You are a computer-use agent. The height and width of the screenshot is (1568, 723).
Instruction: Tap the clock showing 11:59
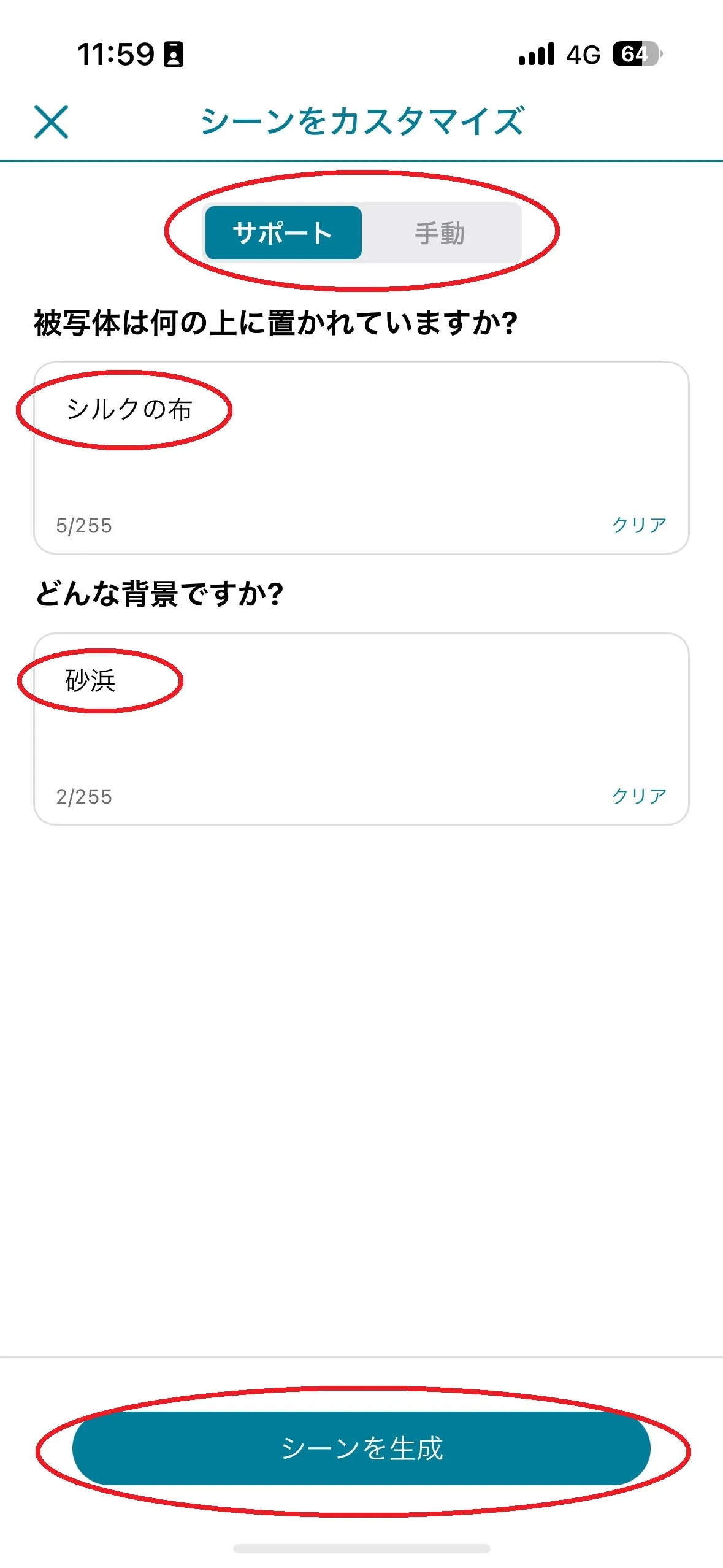[x=115, y=55]
